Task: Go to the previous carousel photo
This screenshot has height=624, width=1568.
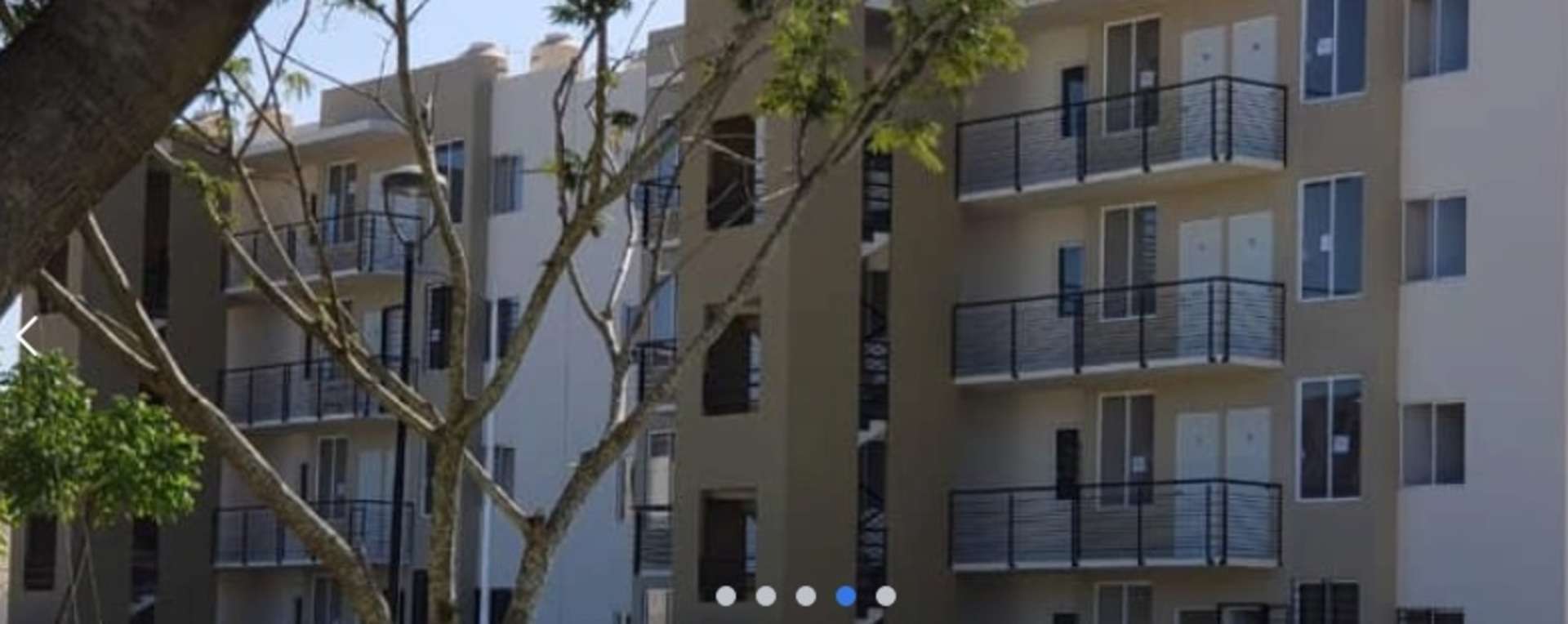Action: pyautogui.click(x=26, y=336)
